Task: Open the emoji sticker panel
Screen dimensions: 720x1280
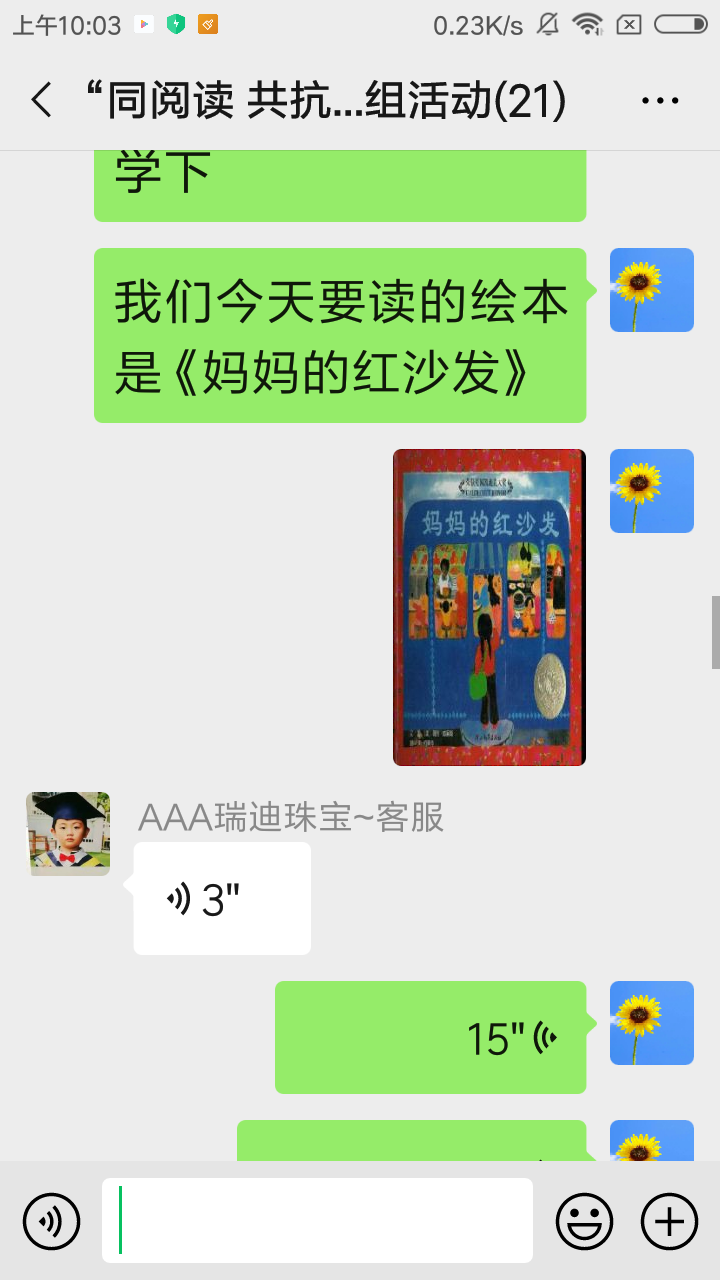Action: [584, 1221]
